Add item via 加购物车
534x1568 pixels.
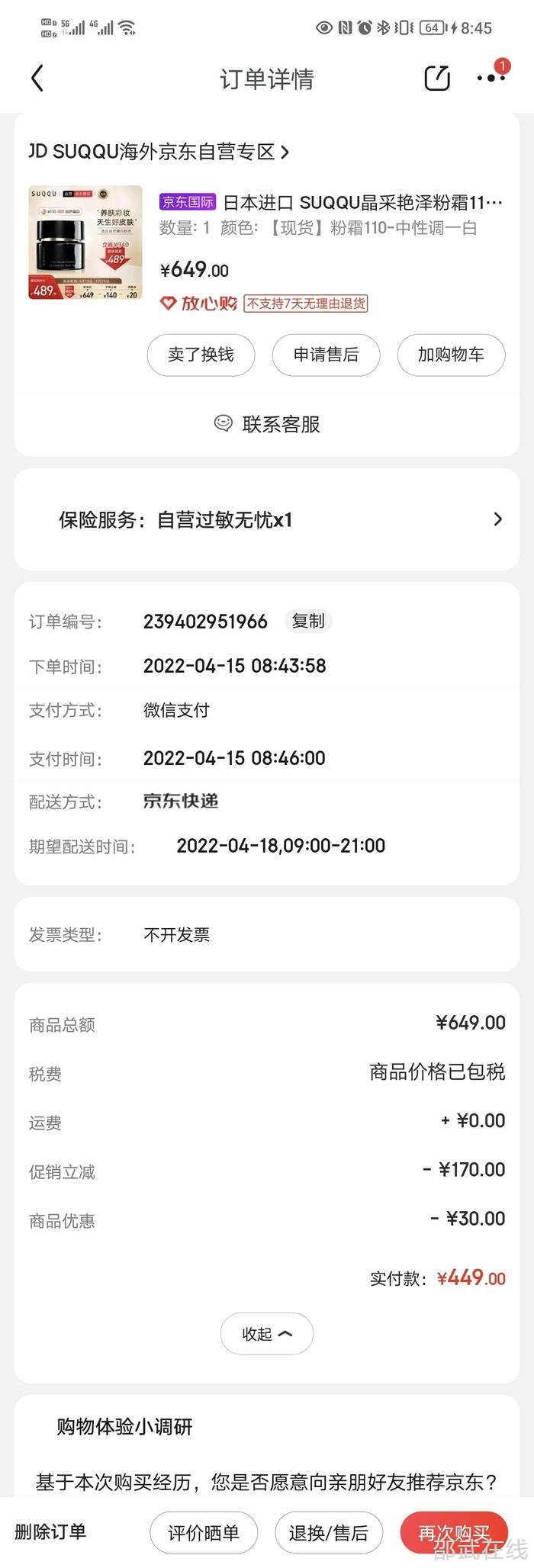pyautogui.click(x=451, y=355)
